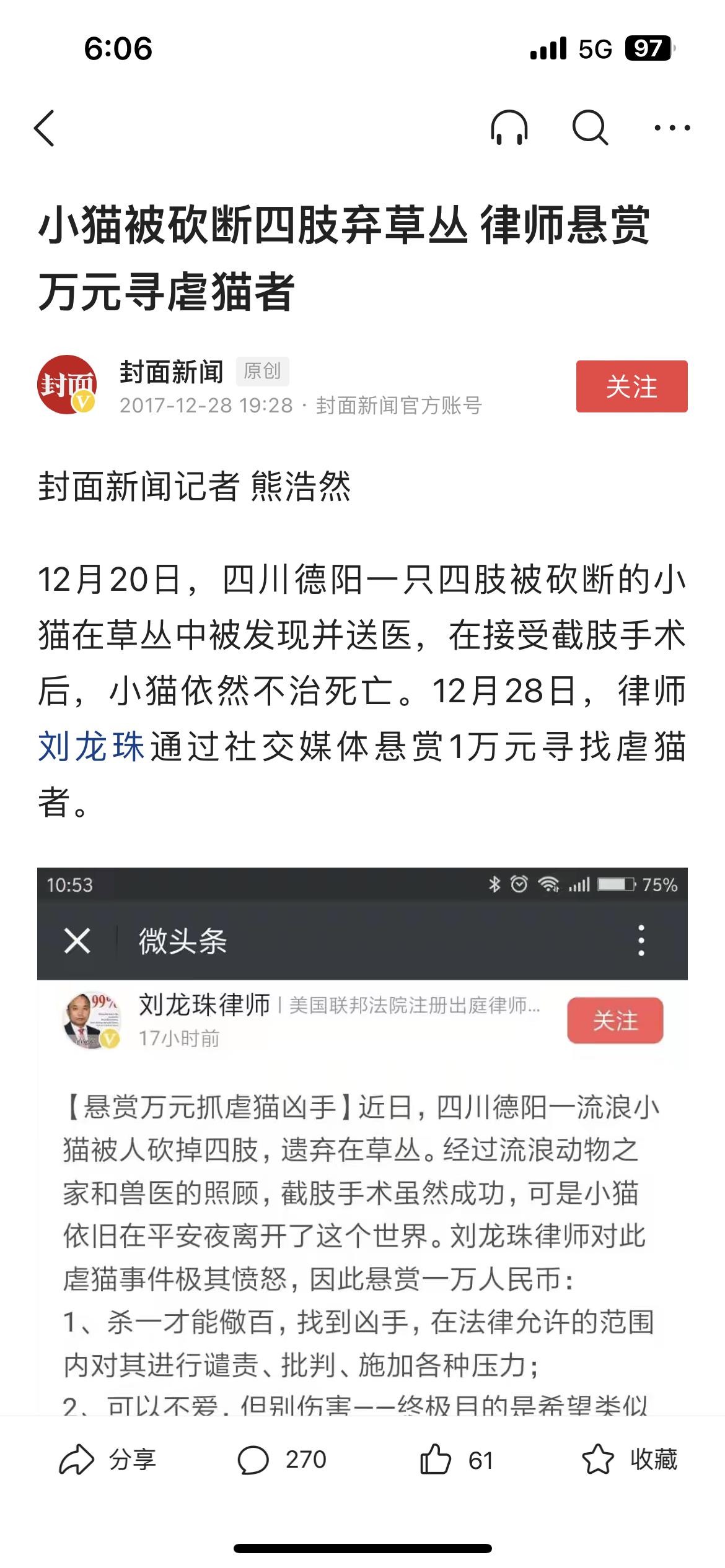The width and height of the screenshot is (725, 1568).
Task: Open the 刘龙珠 blue link in the article
Action: (x=91, y=747)
